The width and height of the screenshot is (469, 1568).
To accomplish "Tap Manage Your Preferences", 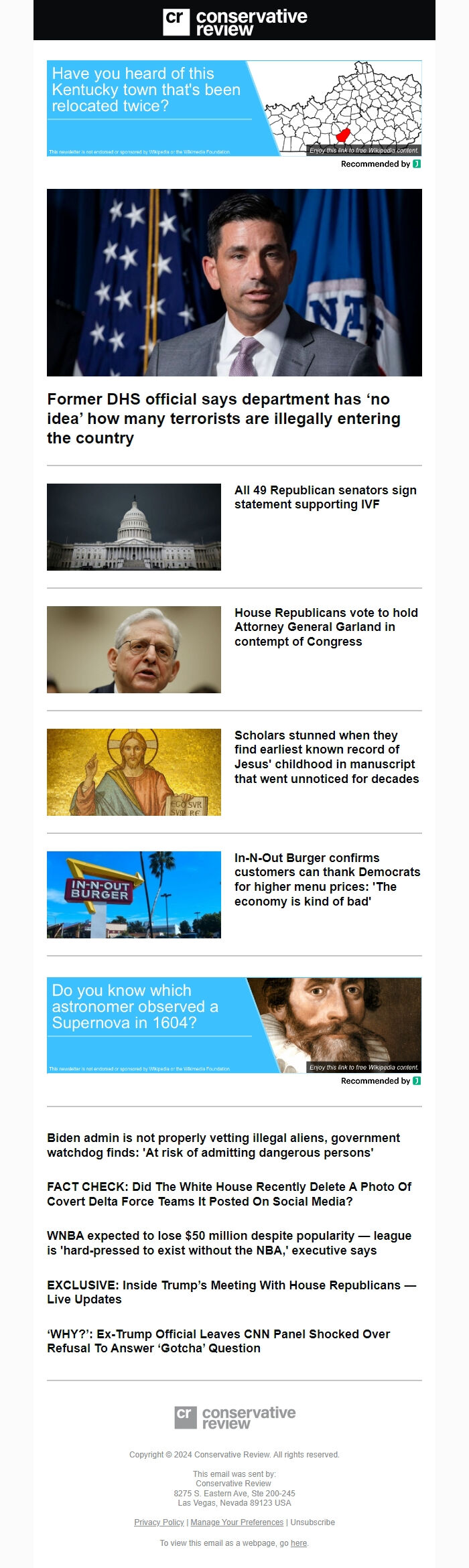I will pyautogui.click(x=237, y=1522).
